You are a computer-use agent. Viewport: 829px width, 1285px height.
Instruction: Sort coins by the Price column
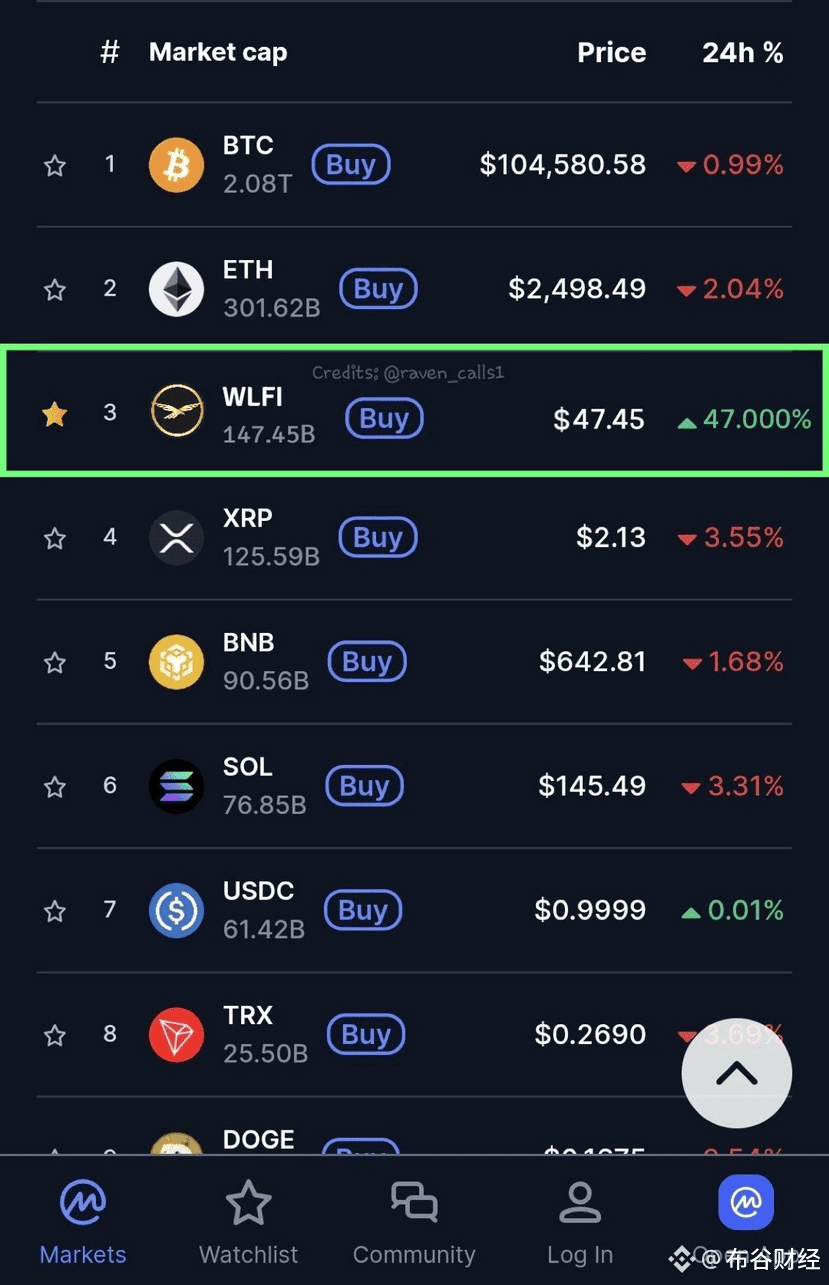(611, 52)
